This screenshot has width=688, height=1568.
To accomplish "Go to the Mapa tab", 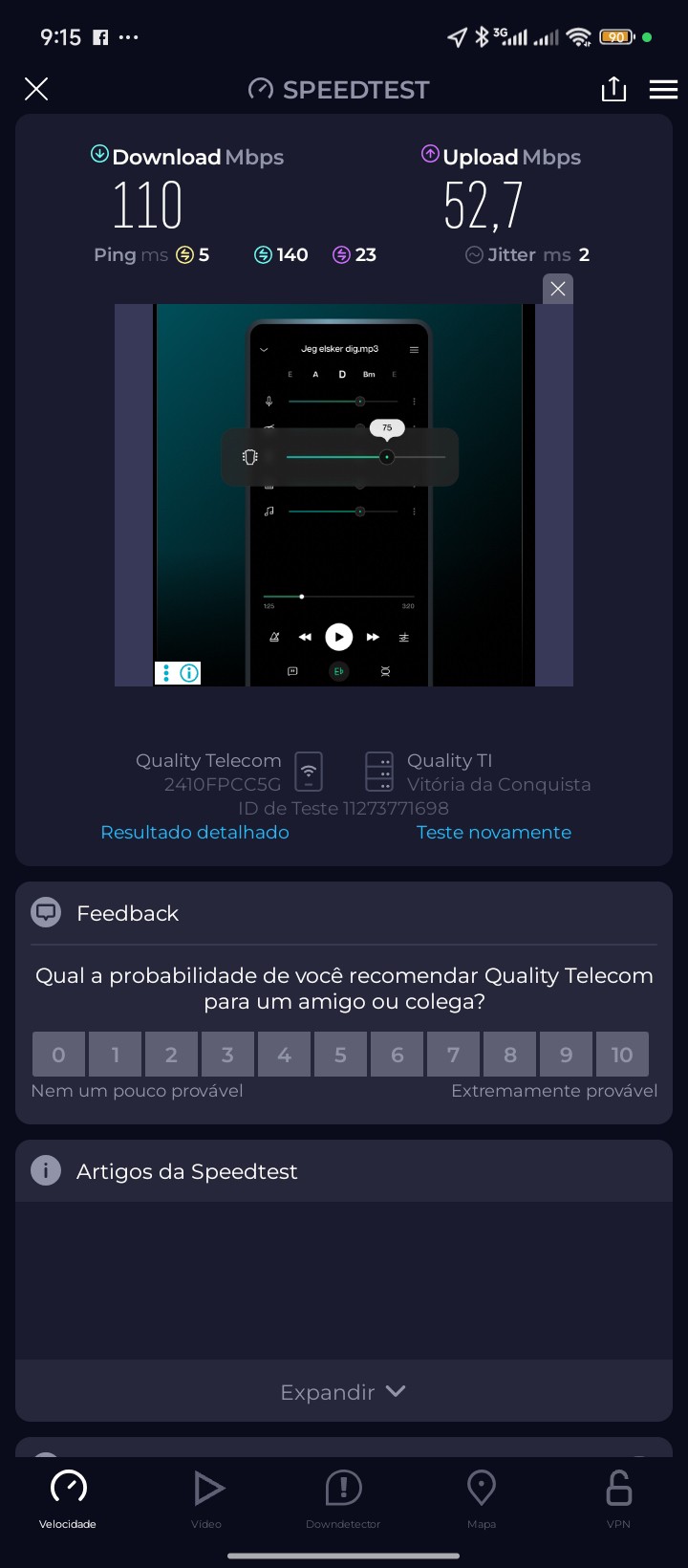I will point(481,1498).
